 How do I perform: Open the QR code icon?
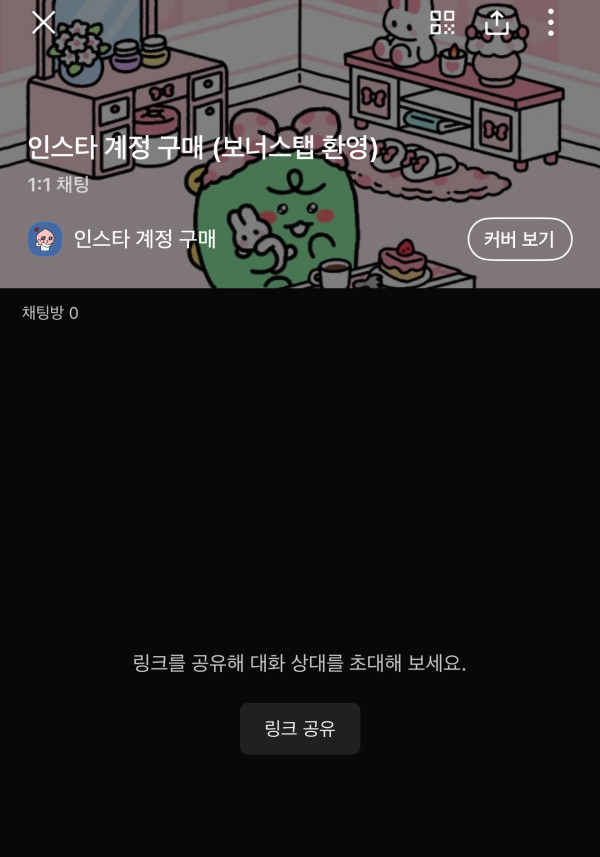tap(442, 22)
